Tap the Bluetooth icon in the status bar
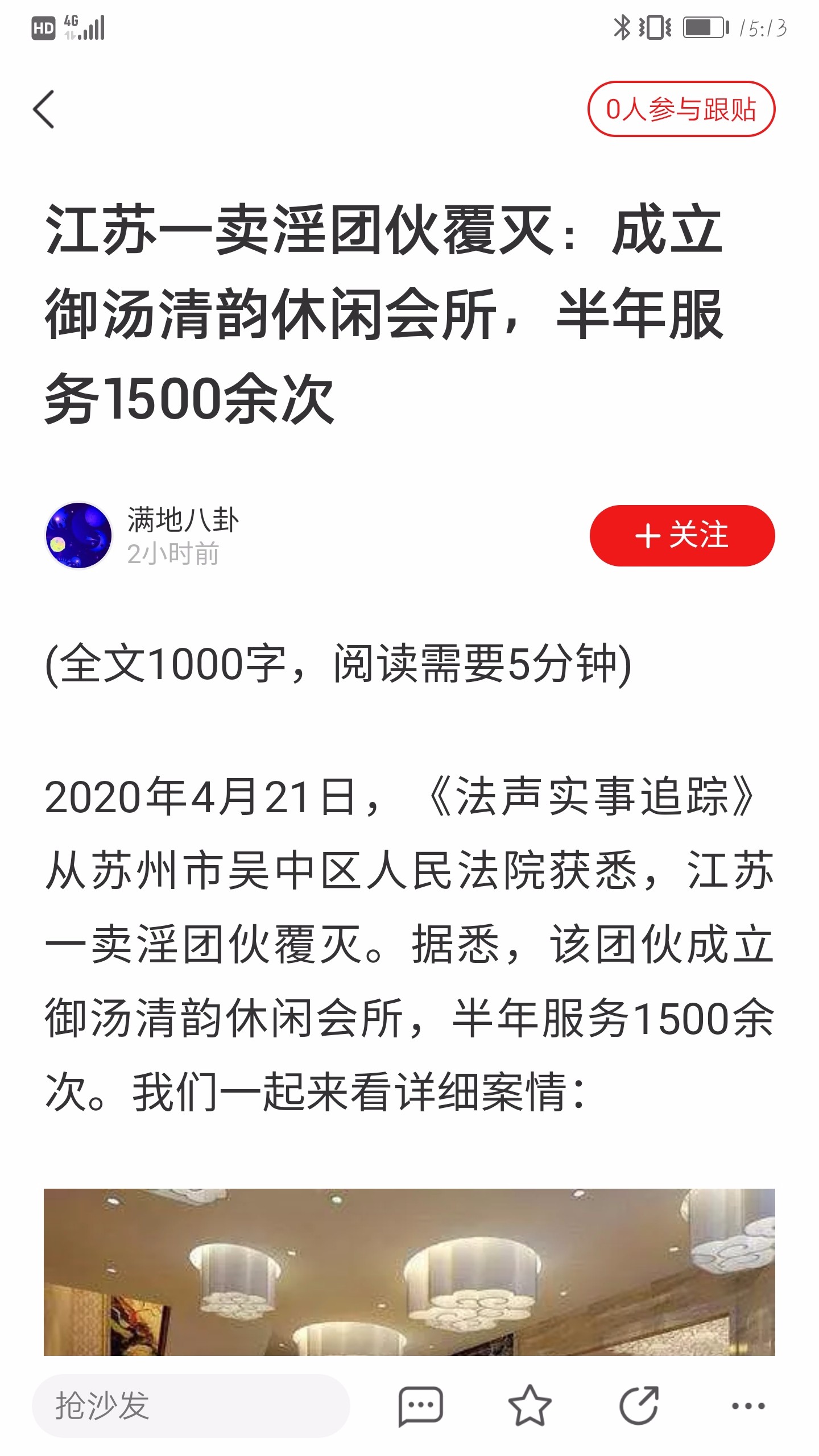Screen dimensions: 819x1456 pyautogui.click(x=622, y=26)
